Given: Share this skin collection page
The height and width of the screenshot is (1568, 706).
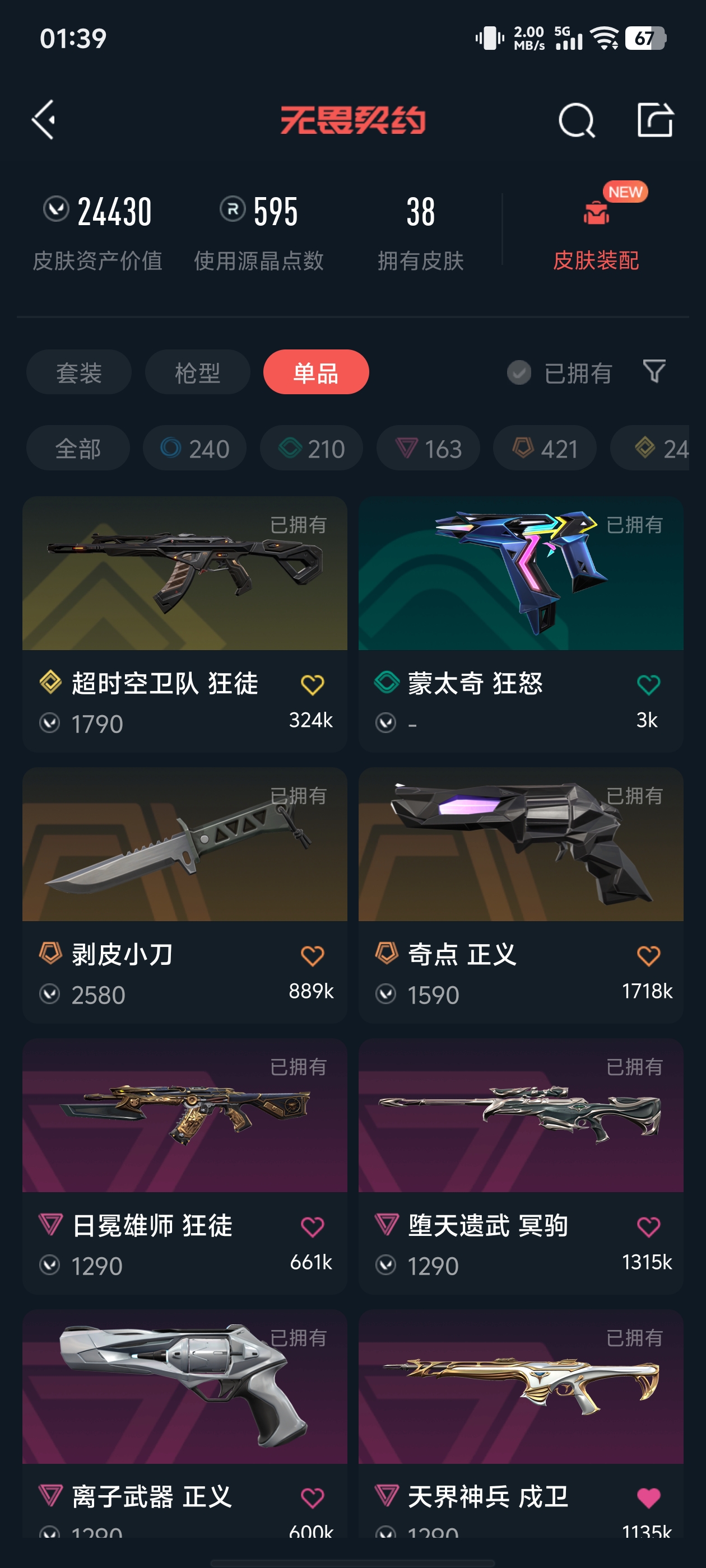Looking at the screenshot, I should coord(655,120).
